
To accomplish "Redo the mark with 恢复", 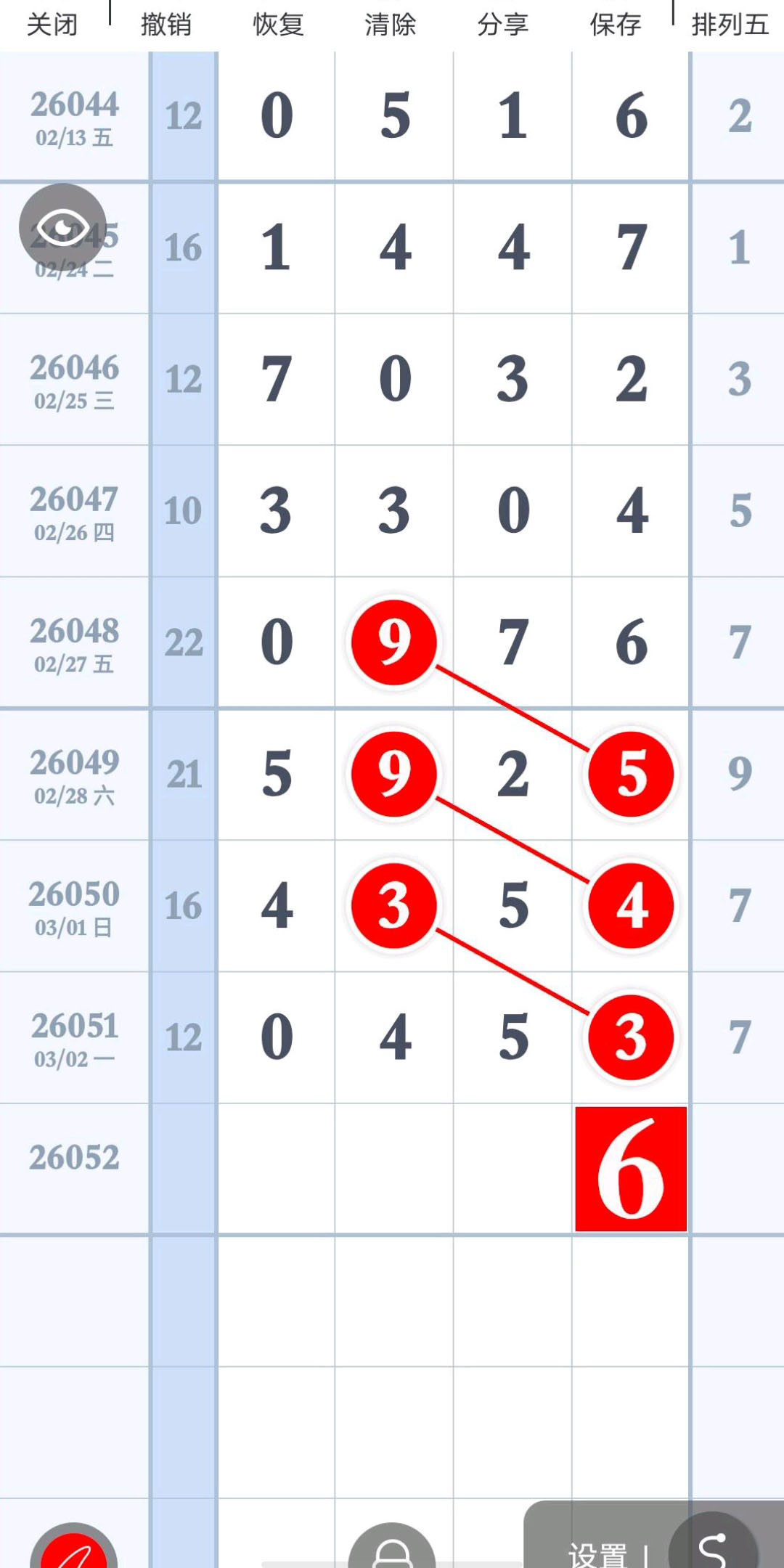I will coord(279,25).
